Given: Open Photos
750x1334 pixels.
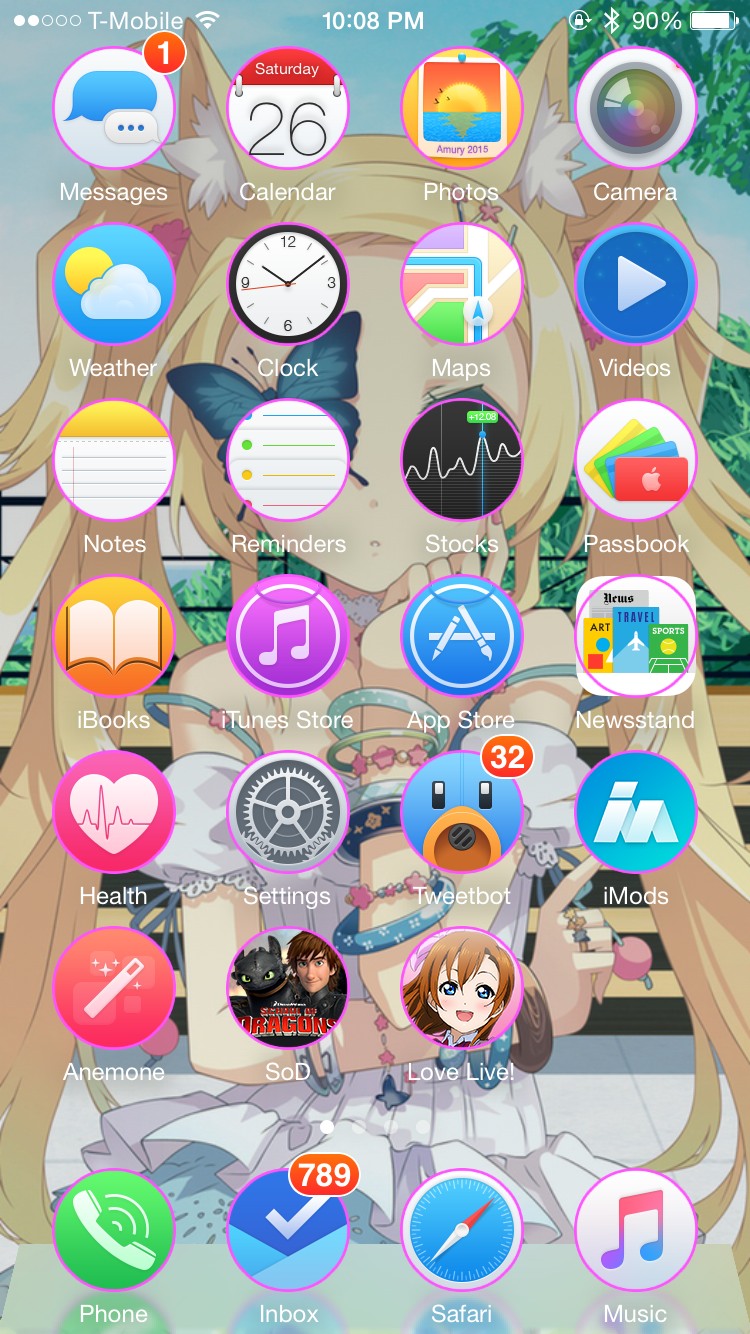Looking at the screenshot, I should coord(461,108).
